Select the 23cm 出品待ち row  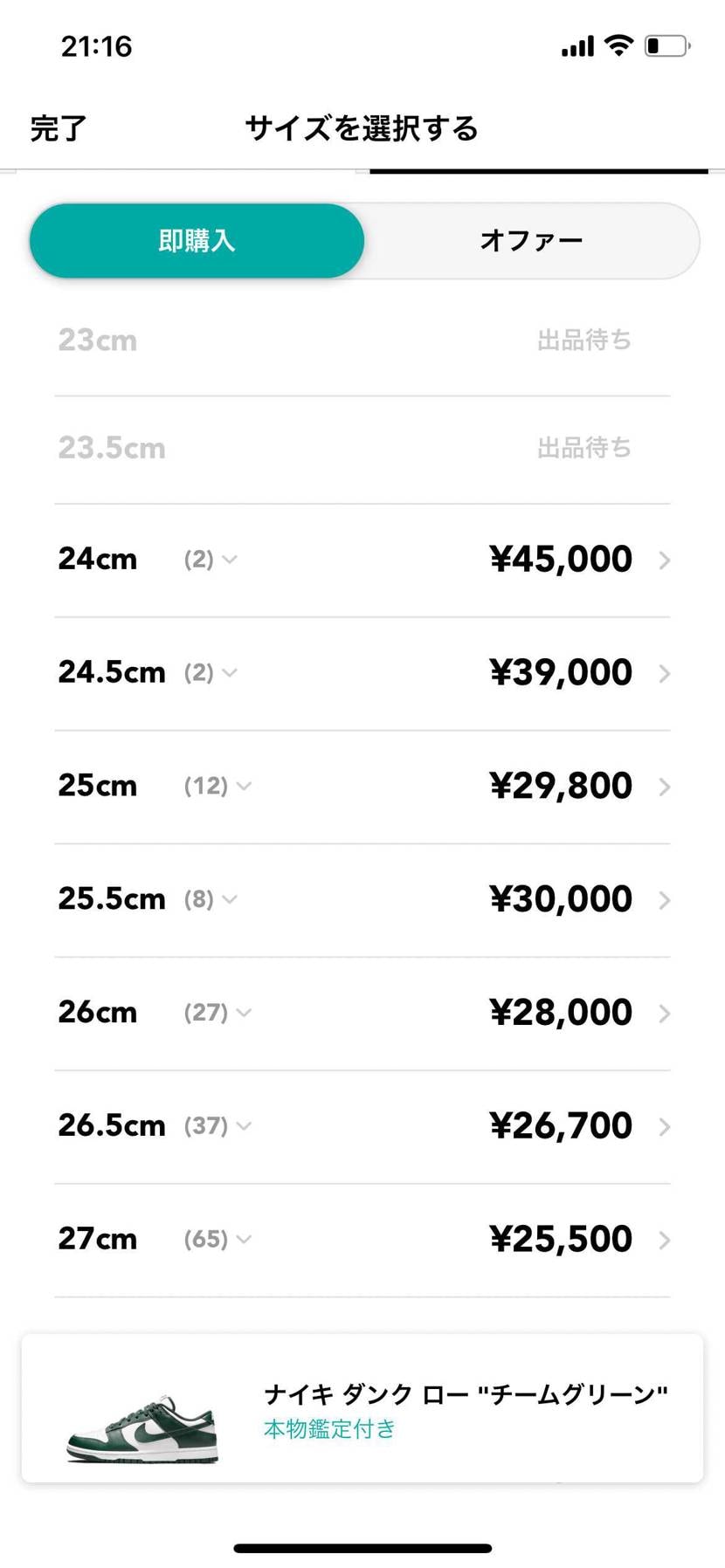click(x=362, y=340)
